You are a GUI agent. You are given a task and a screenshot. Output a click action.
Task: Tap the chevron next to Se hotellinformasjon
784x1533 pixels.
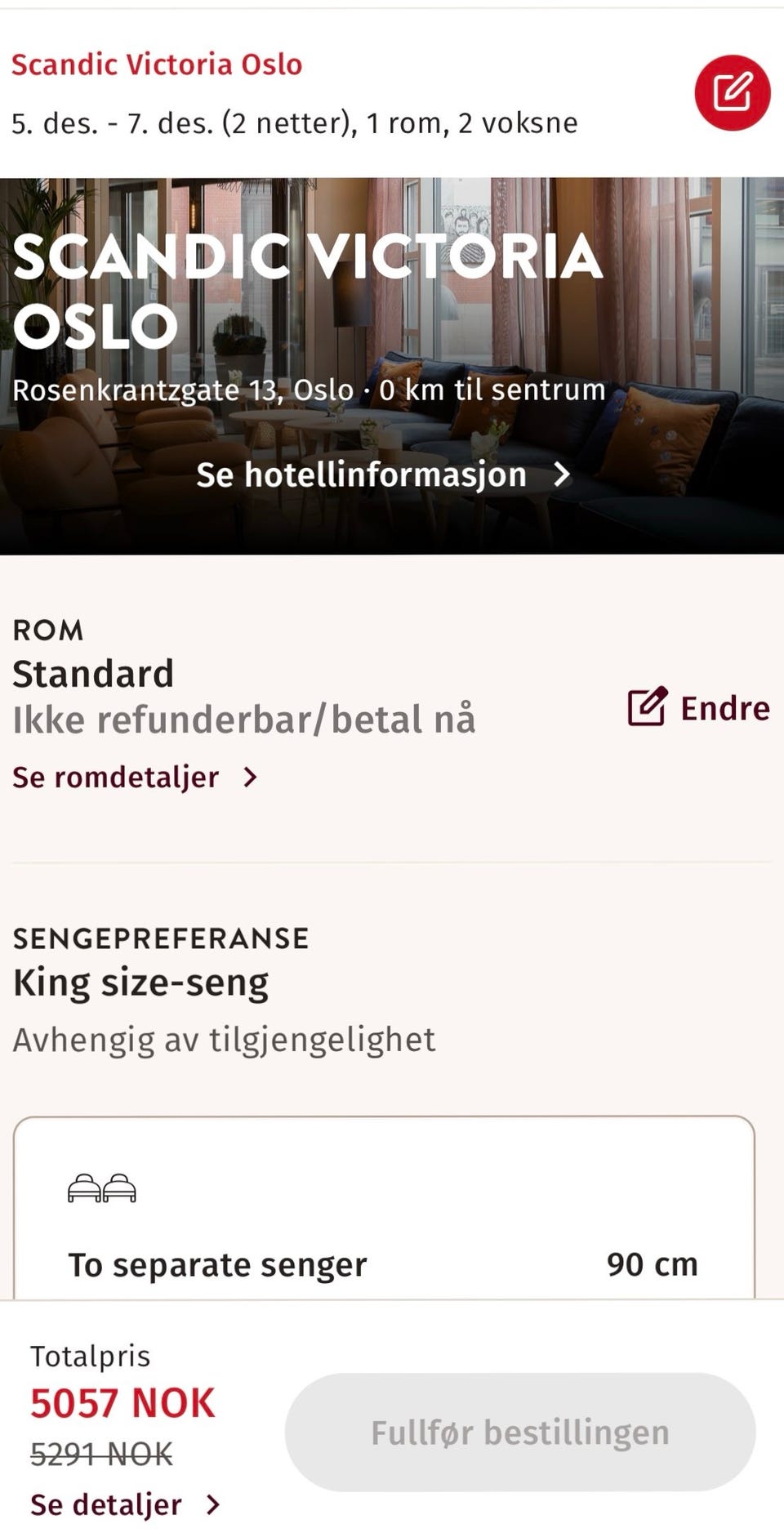tap(560, 474)
